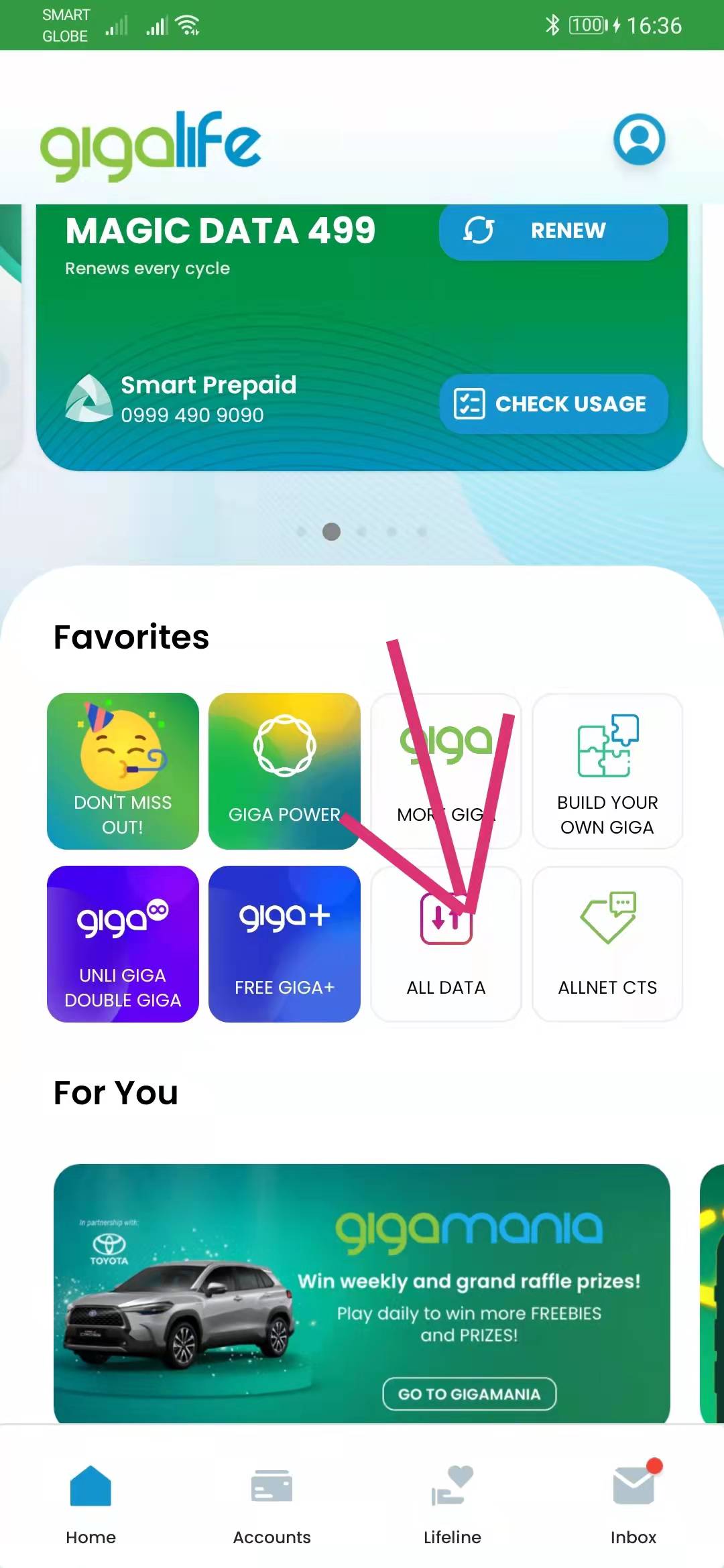Open the profile account icon
724x1568 pixels.
click(x=639, y=139)
